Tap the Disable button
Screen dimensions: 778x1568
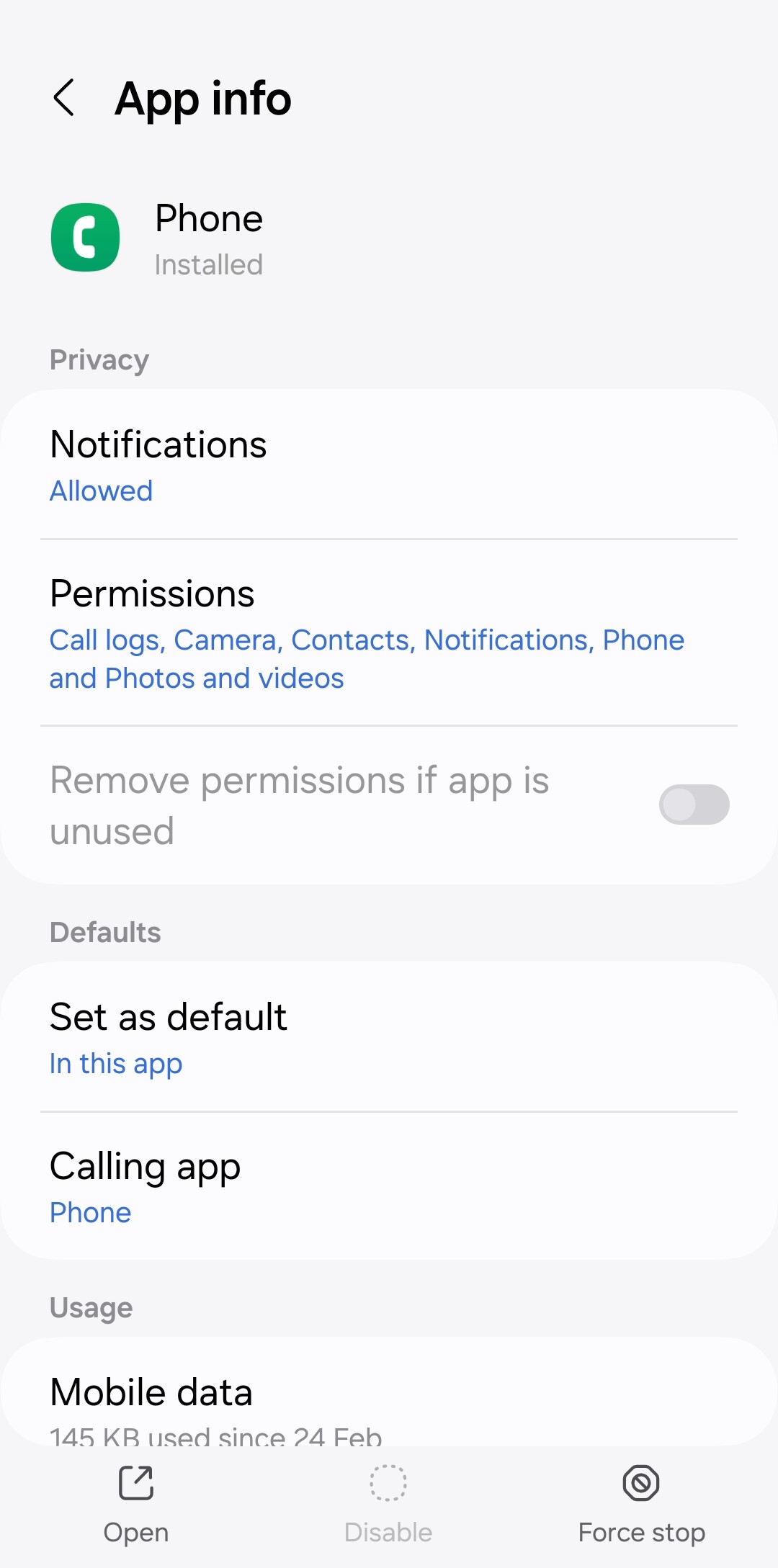click(x=388, y=1505)
